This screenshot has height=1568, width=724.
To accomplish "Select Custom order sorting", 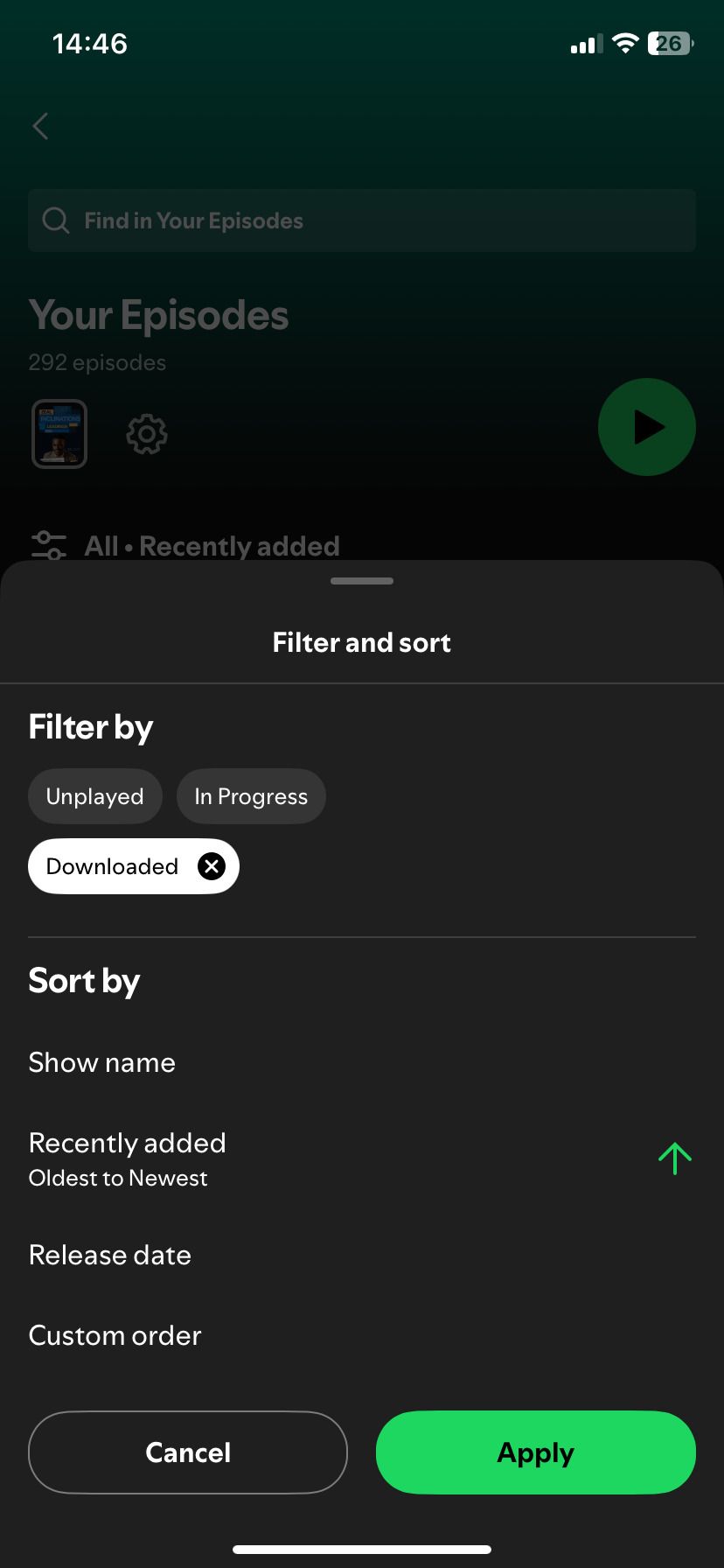I will coord(115,1334).
